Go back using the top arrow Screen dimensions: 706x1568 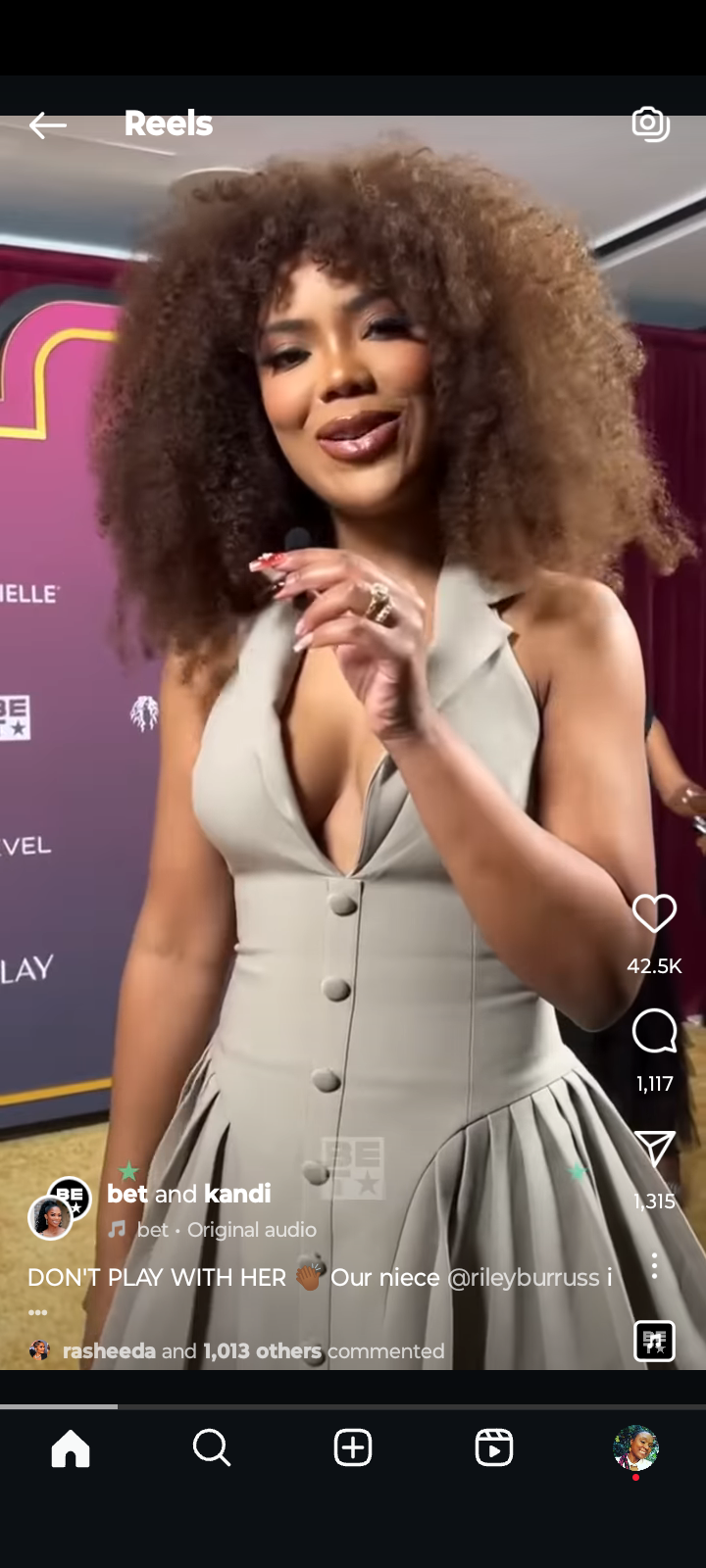pyautogui.click(x=47, y=125)
